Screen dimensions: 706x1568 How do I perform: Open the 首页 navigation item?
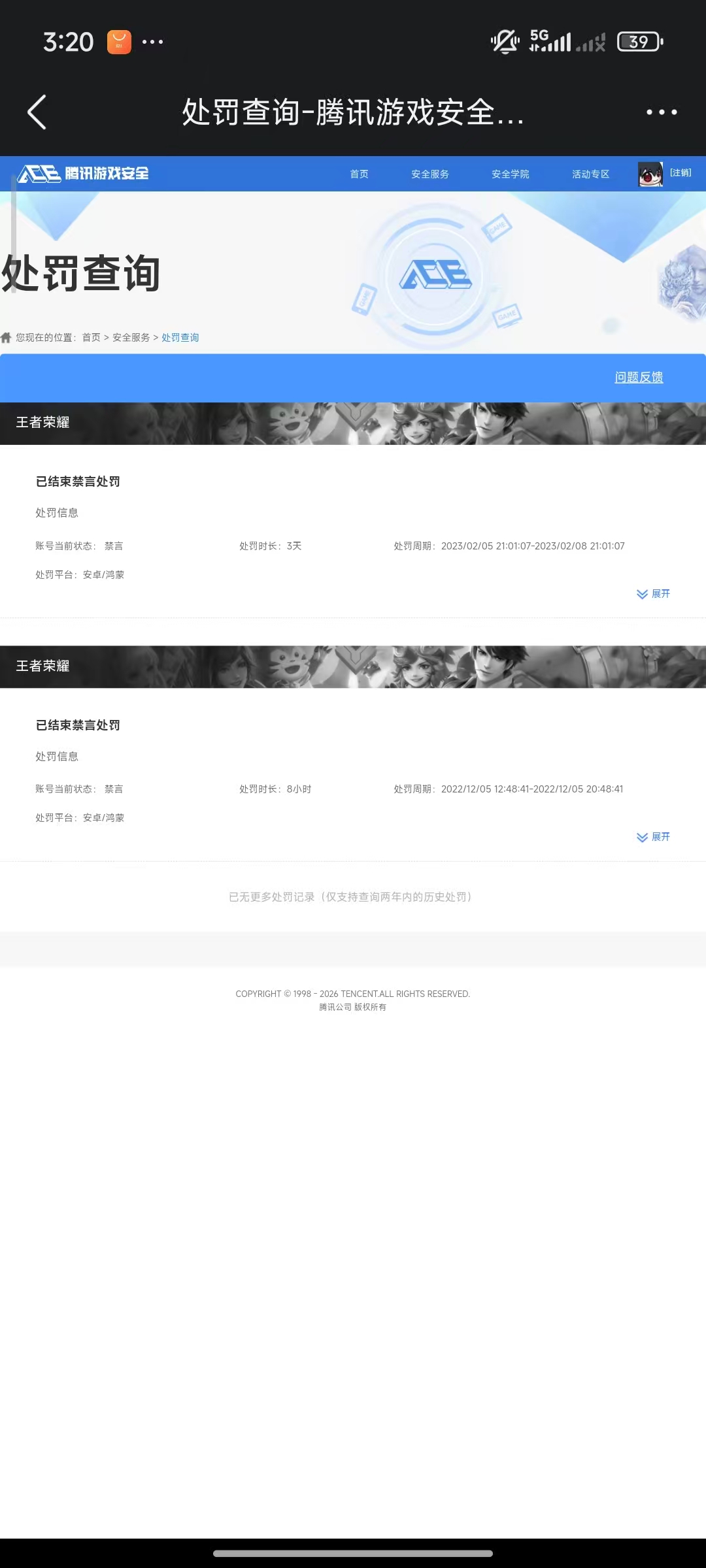point(359,174)
